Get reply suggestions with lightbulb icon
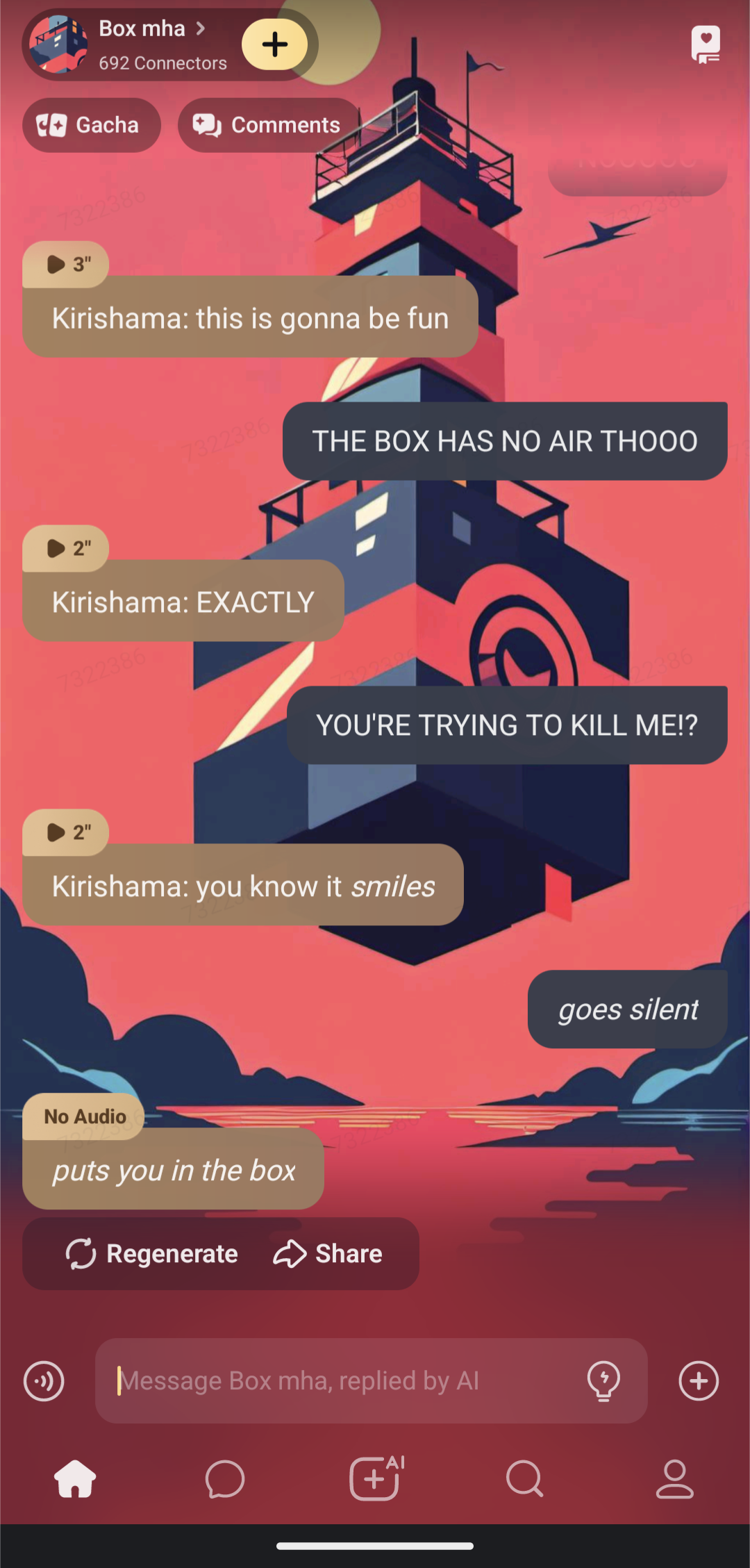The width and height of the screenshot is (750, 1568). tap(603, 1380)
